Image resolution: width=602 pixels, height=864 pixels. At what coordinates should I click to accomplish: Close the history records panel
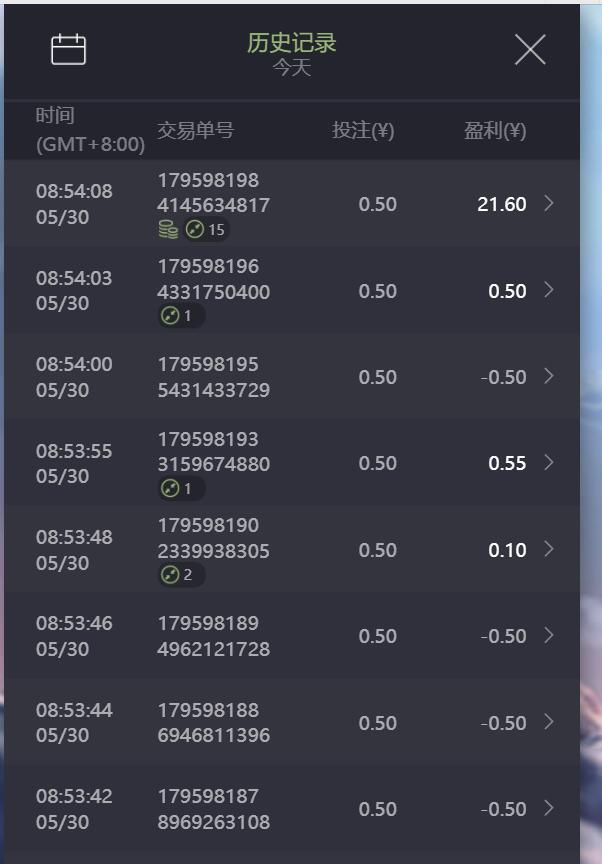pyautogui.click(x=529, y=49)
